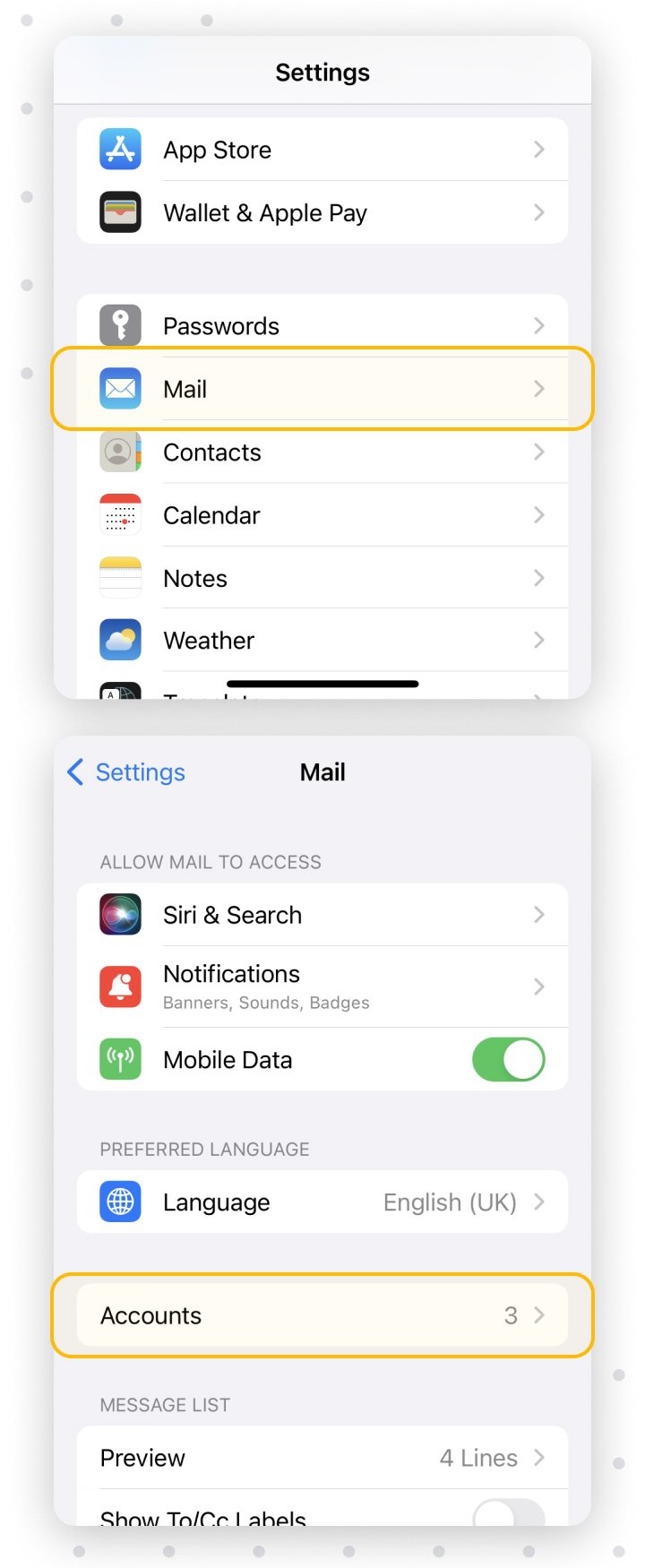Click the Mail title in the header
The image size is (645, 1568).
322,771
